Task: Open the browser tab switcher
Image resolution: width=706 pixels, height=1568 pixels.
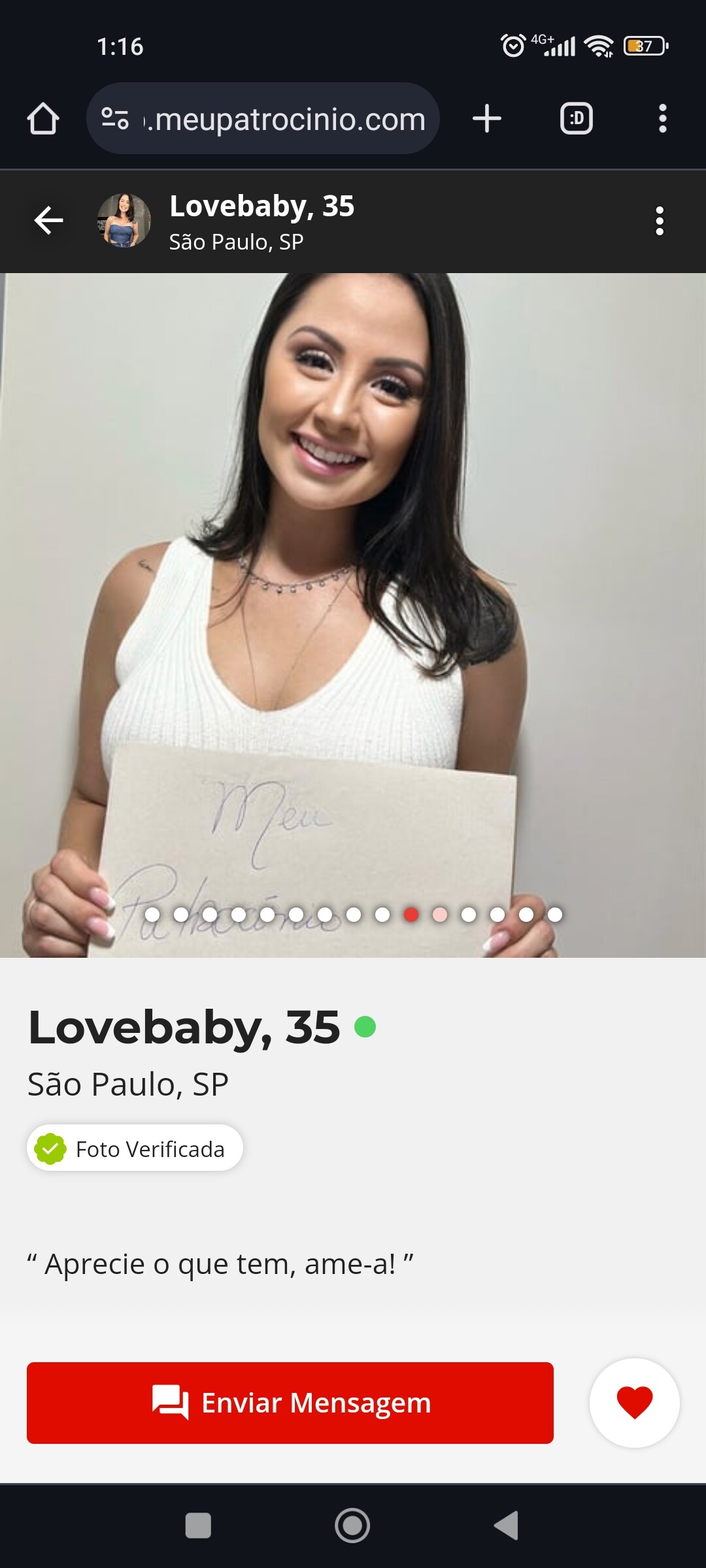Action: [577, 119]
